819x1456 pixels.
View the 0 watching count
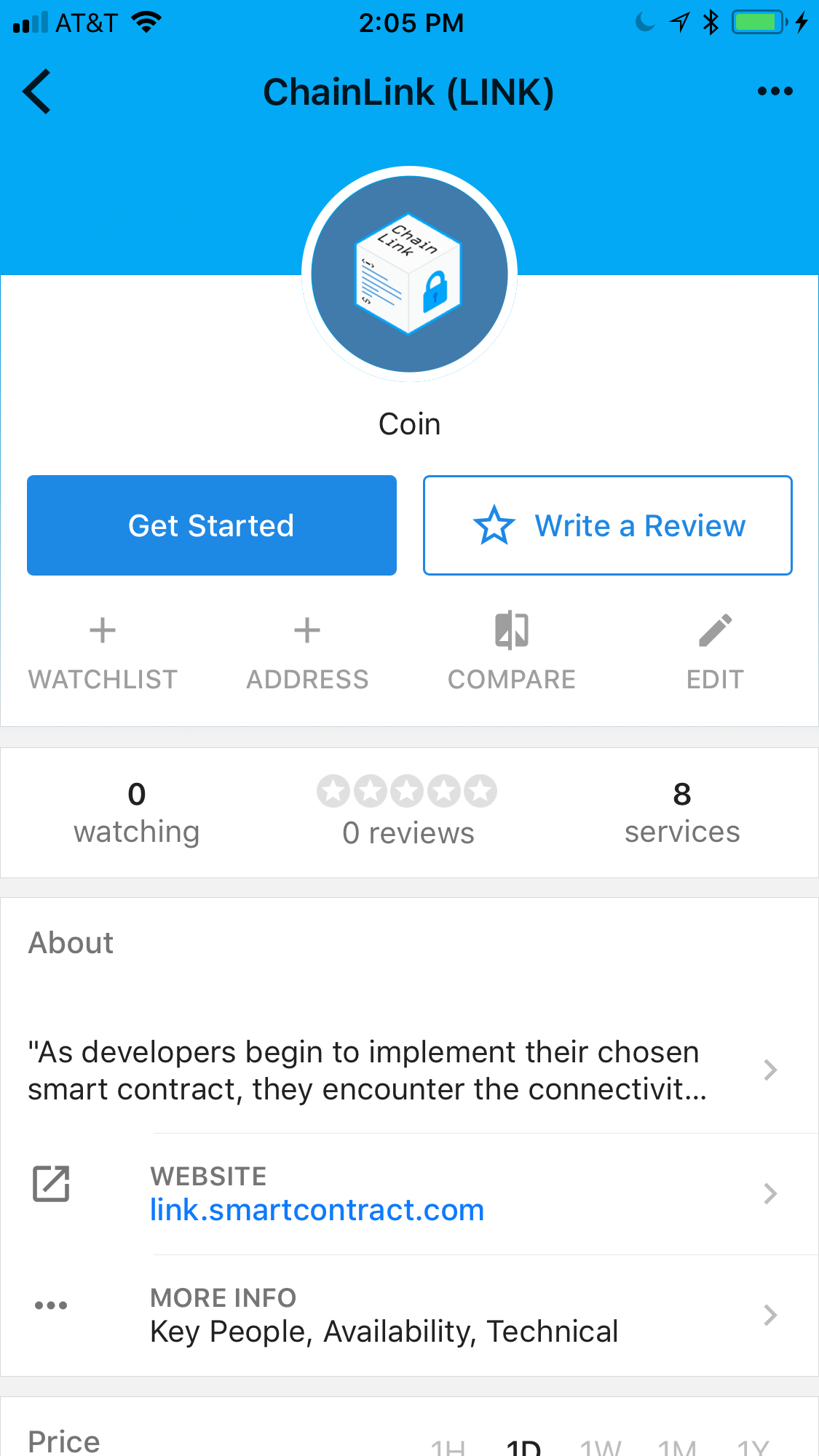(137, 812)
